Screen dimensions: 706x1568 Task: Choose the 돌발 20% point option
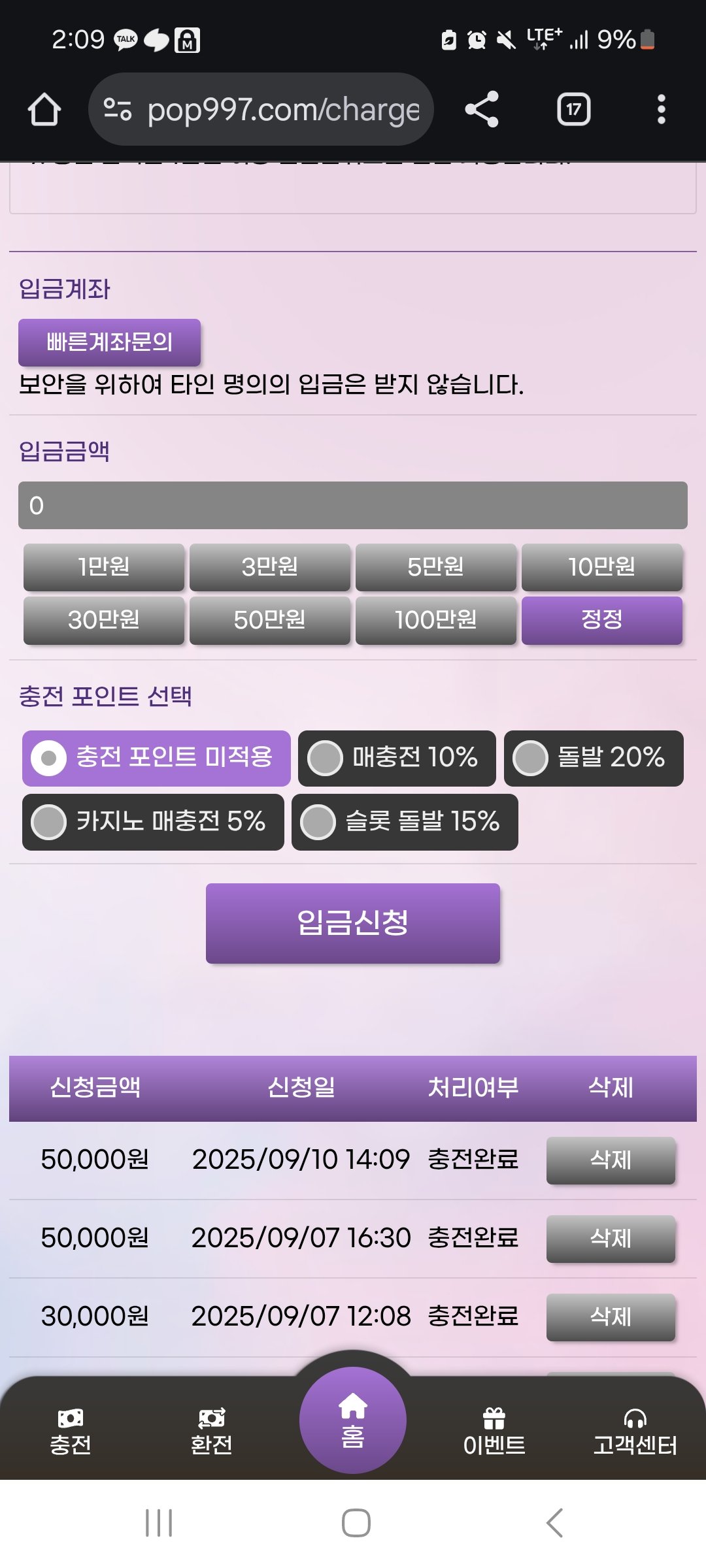(x=594, y=758)
